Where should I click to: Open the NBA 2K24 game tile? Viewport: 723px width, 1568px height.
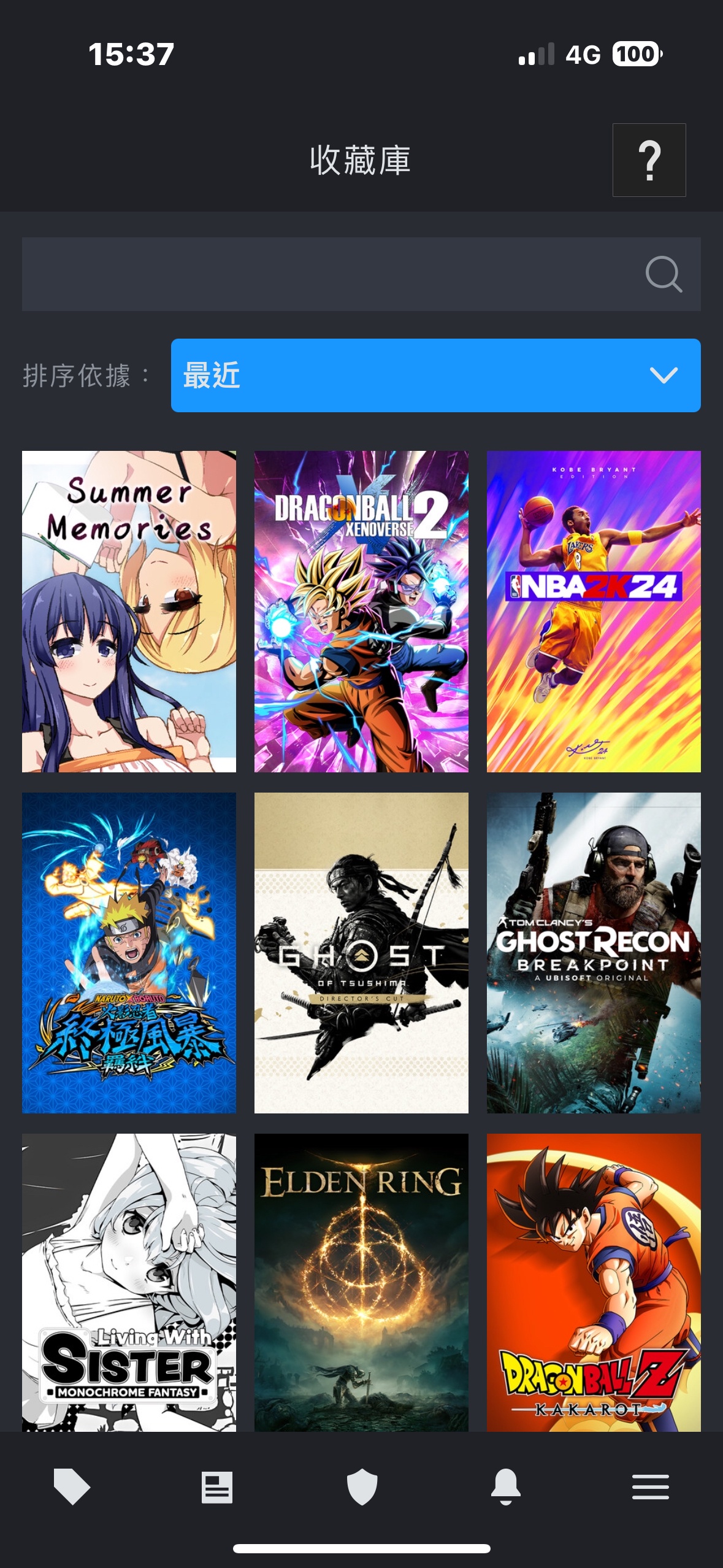click(x=594, y=611)
